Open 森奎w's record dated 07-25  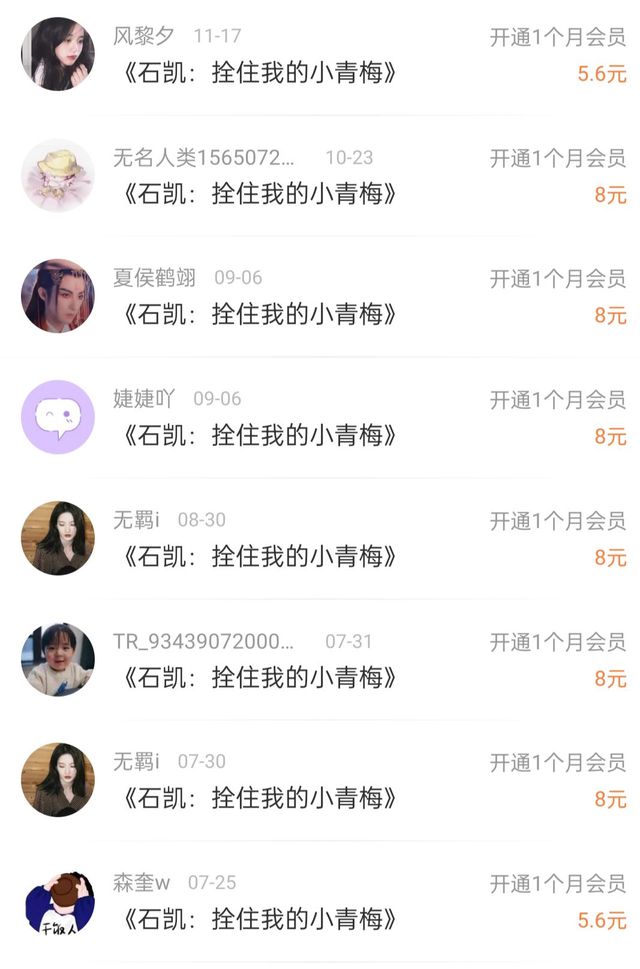pyautogui.click(x=320, y=902)
